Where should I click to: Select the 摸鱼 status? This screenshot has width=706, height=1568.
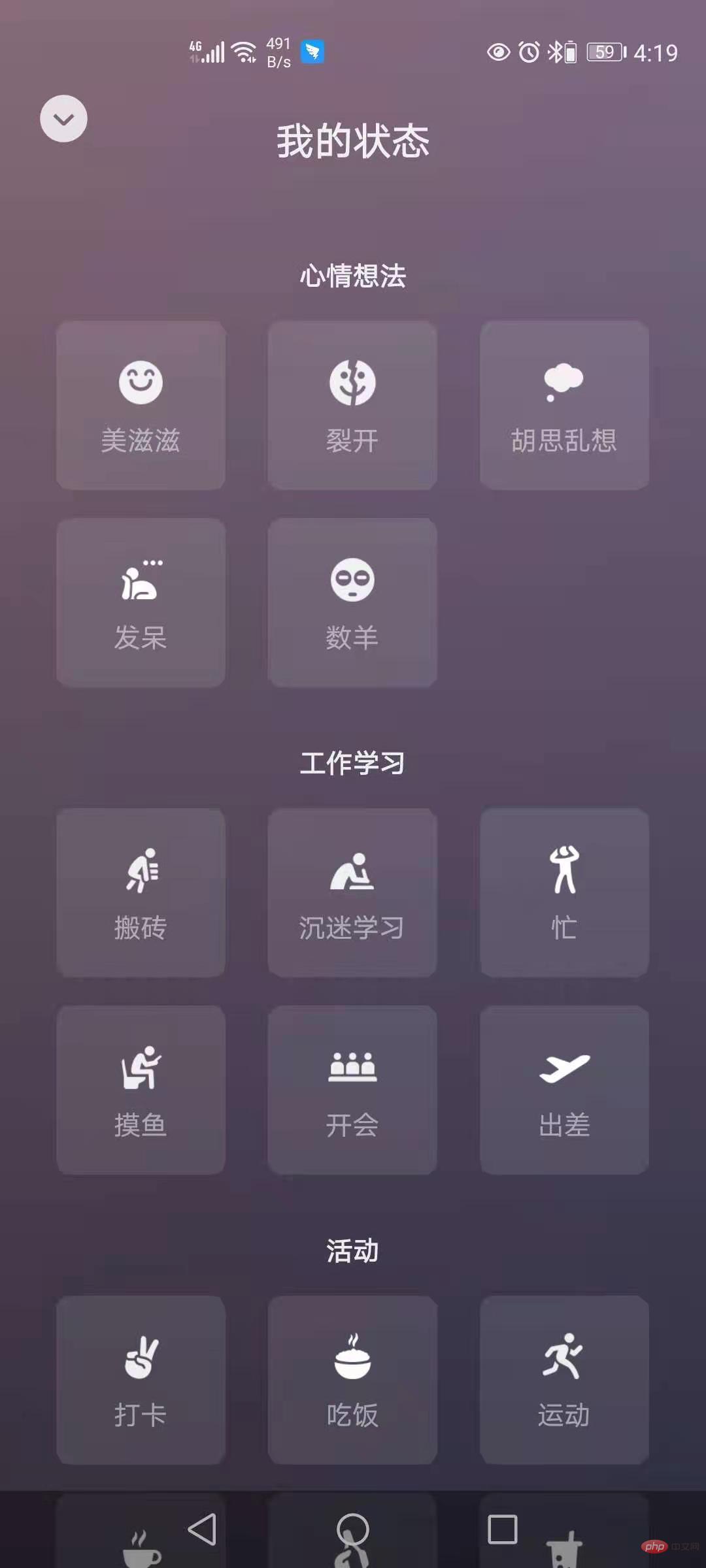coord(141,1090)
